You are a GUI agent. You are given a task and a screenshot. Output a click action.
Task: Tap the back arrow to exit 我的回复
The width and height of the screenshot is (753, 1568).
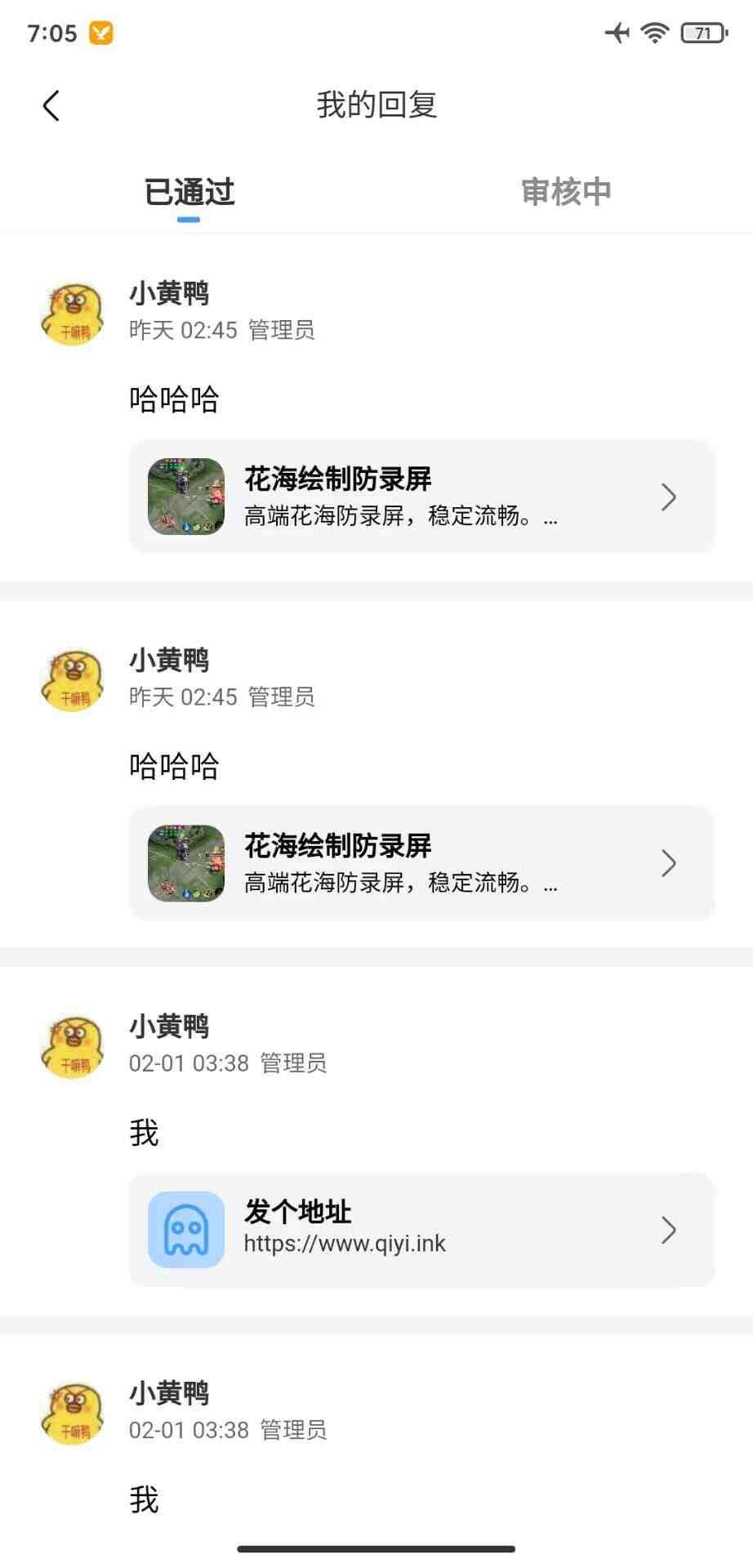[x=51, y=105]
